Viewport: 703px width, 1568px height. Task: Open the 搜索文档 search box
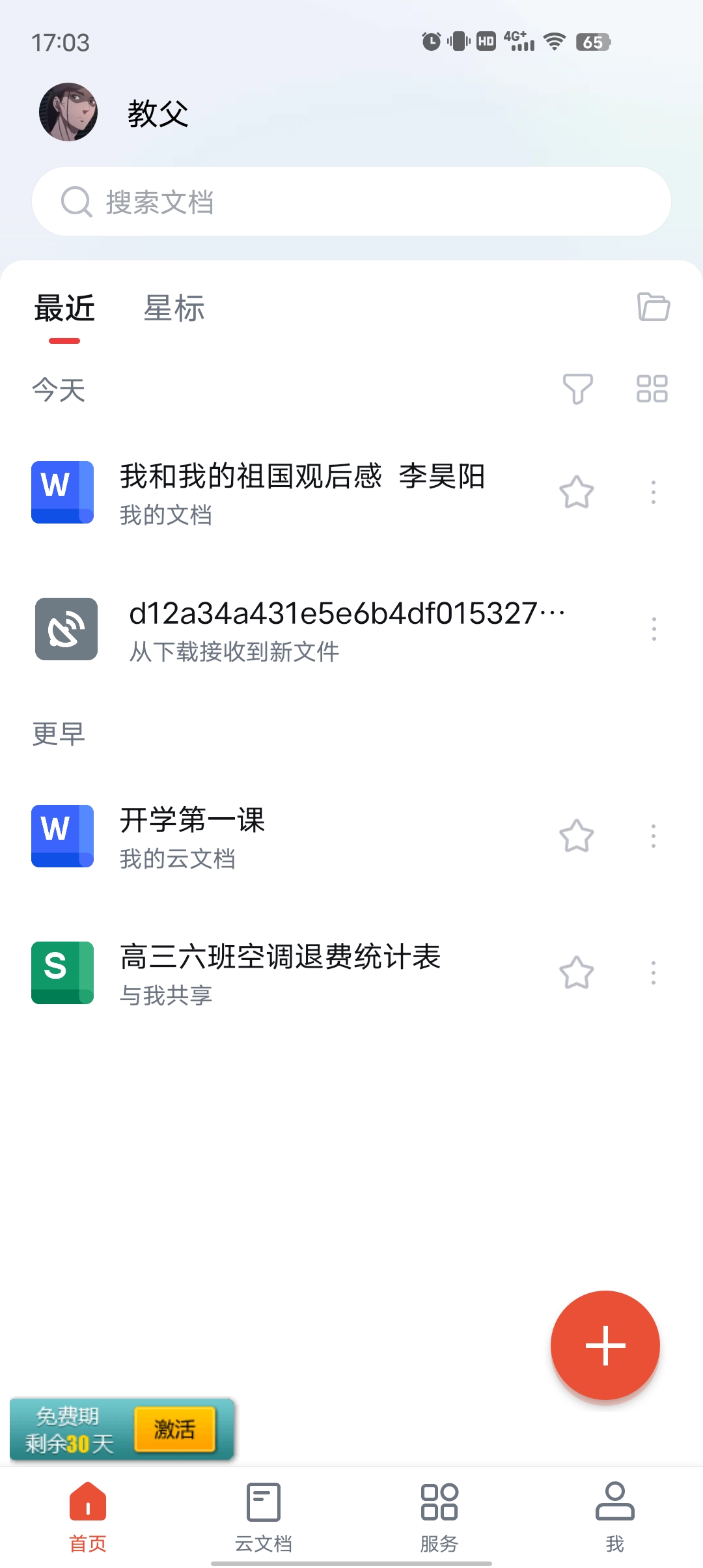[x=351, y=202]
